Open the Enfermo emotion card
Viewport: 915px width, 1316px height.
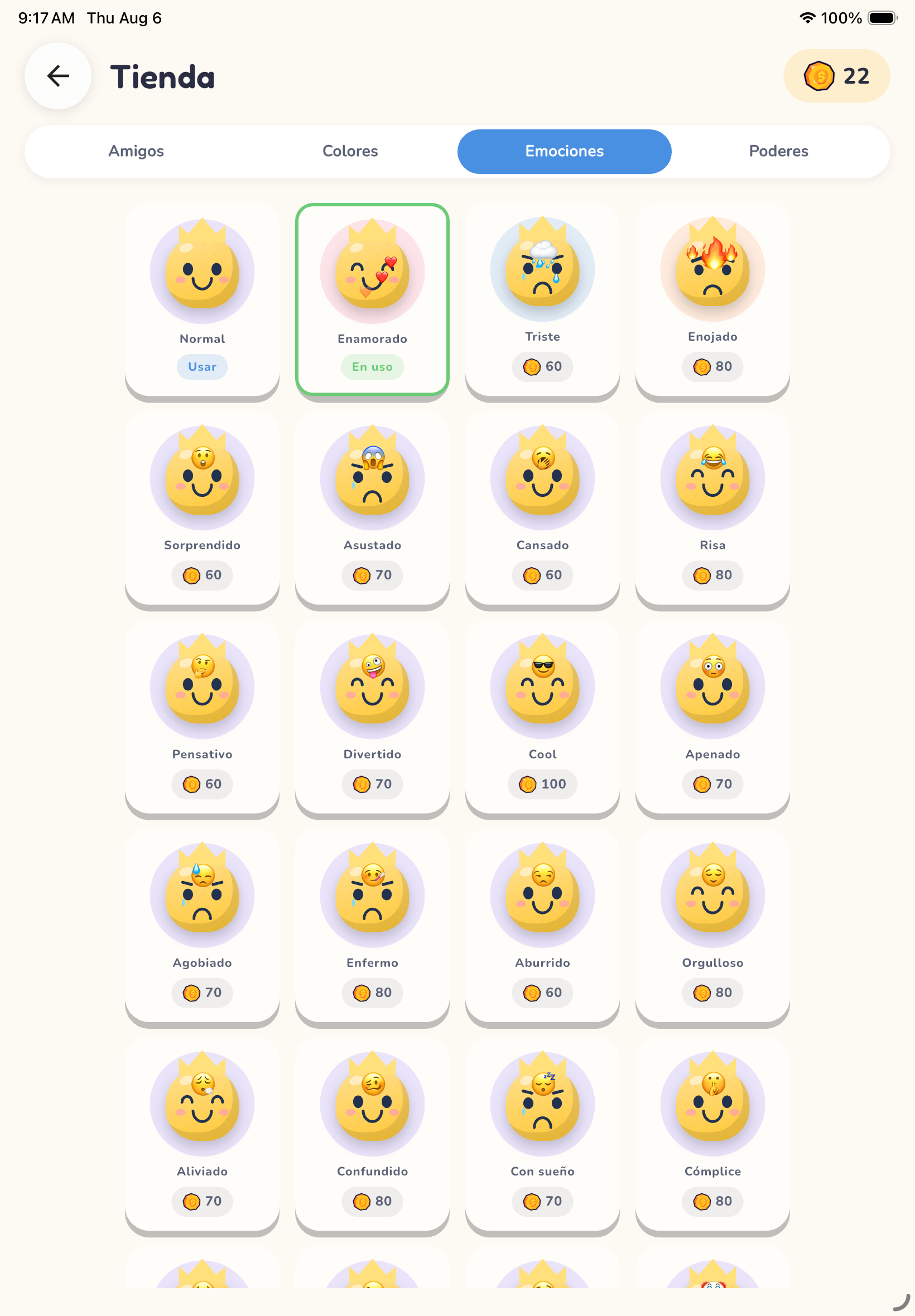tap(372, 925)
